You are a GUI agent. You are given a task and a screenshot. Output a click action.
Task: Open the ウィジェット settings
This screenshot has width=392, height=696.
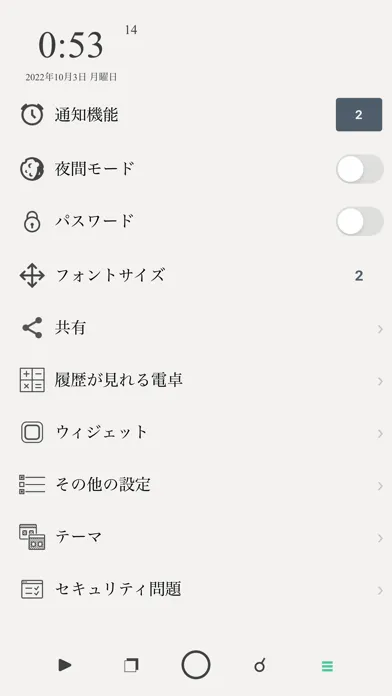[x=196, y=433]
